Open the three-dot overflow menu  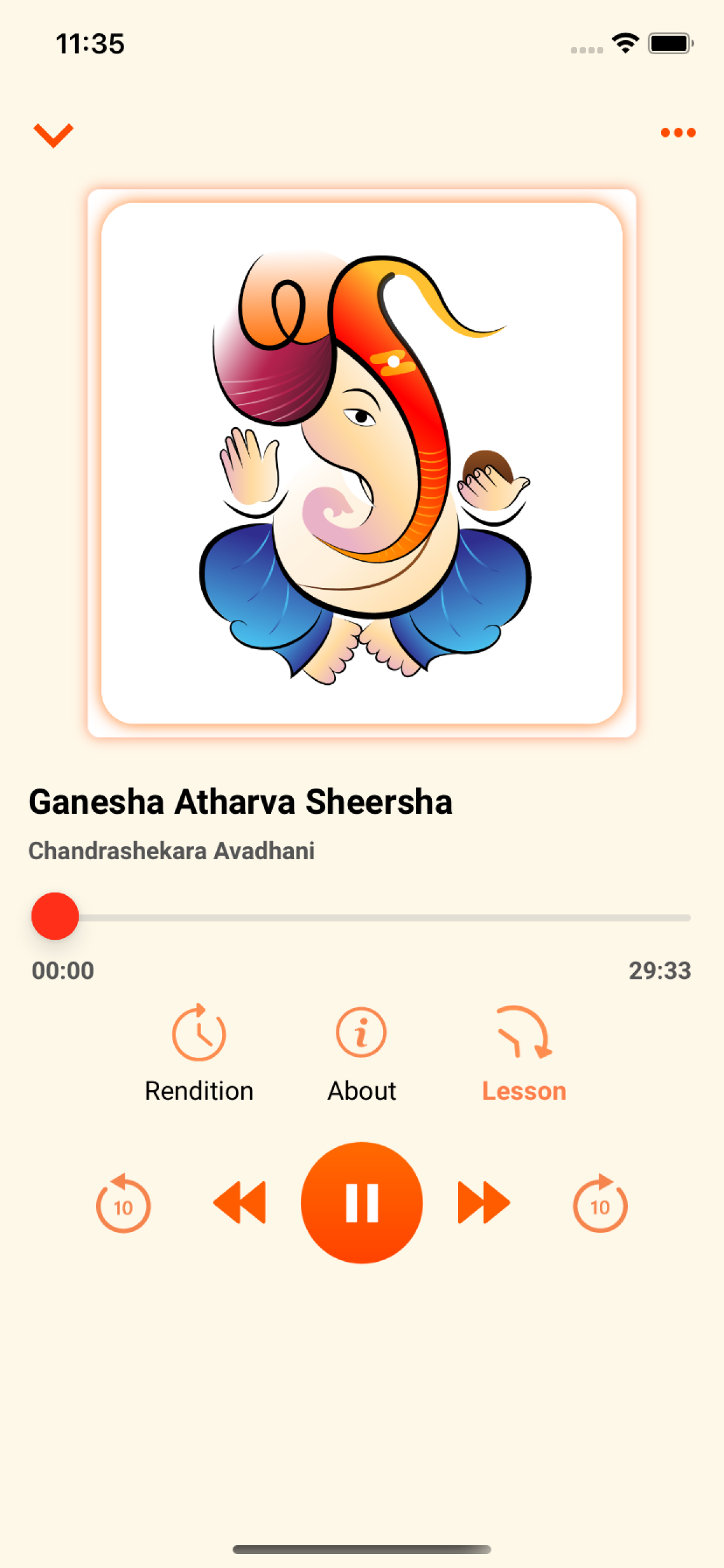click(x=678, y=132)
